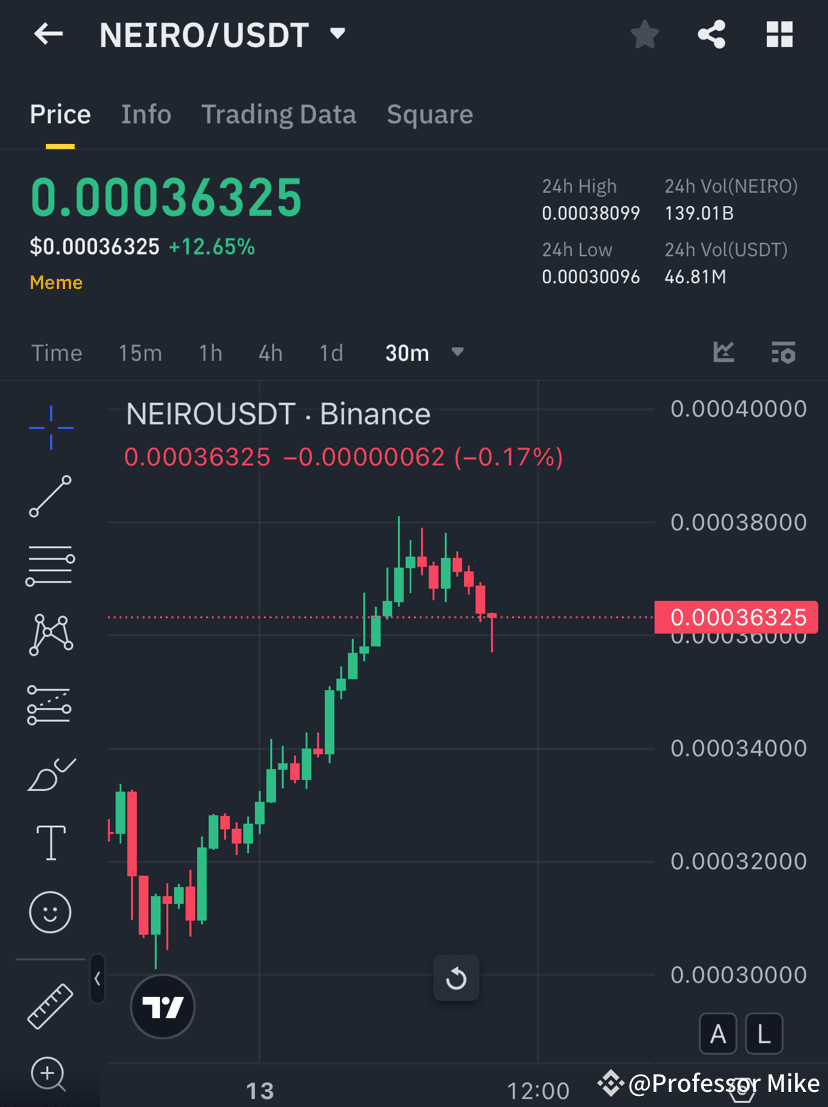This screenshot has height=1107, width=828.
Task: Switch chart timeframe to 4h
Action: 270,352
